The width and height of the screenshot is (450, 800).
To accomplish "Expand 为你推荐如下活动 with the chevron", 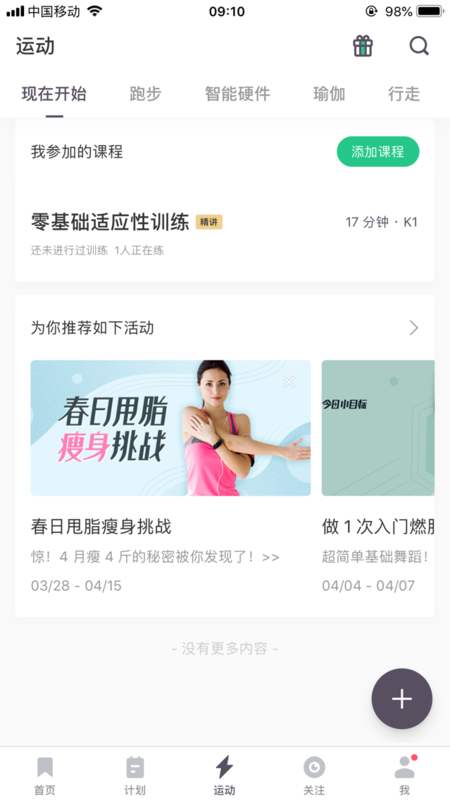I will coord(414,328).
